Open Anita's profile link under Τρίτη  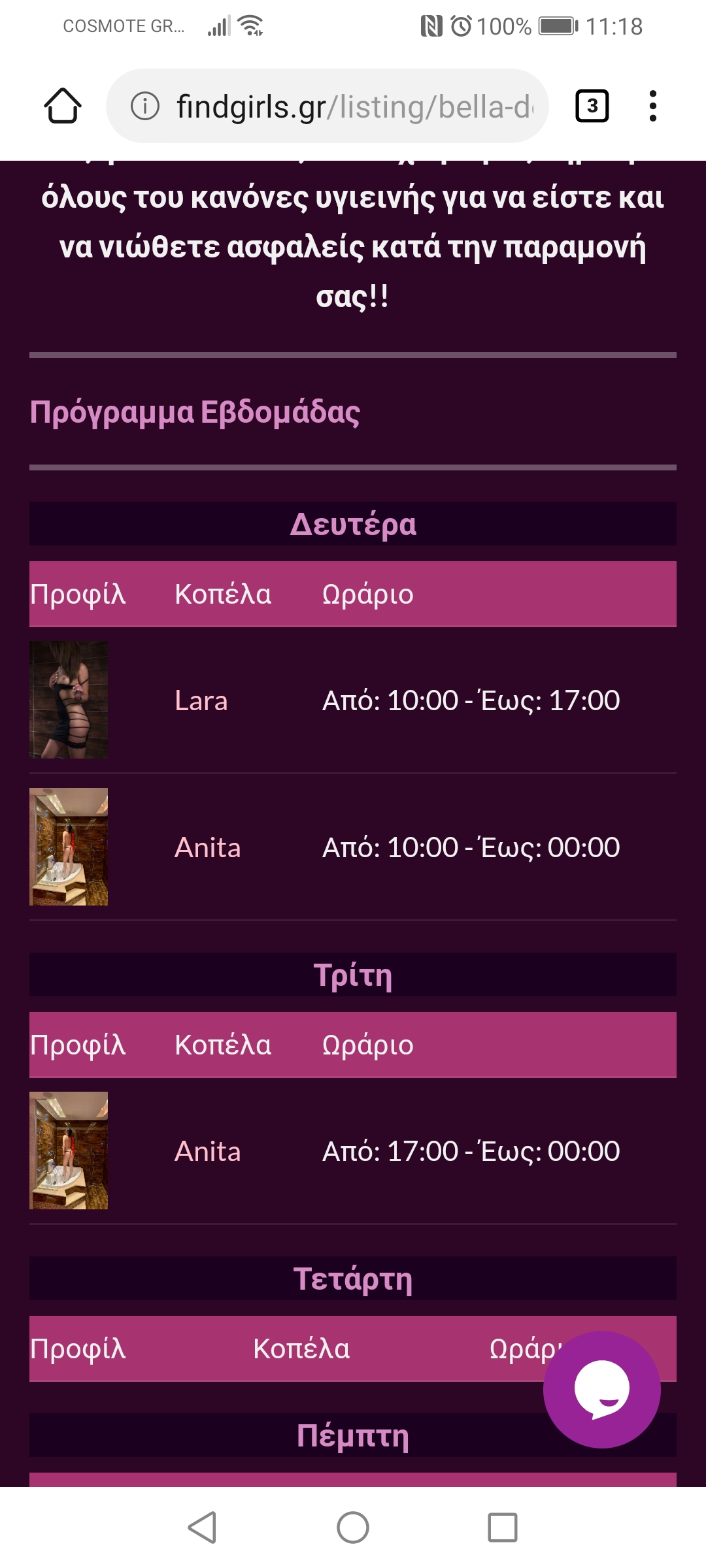point(208,1151)
